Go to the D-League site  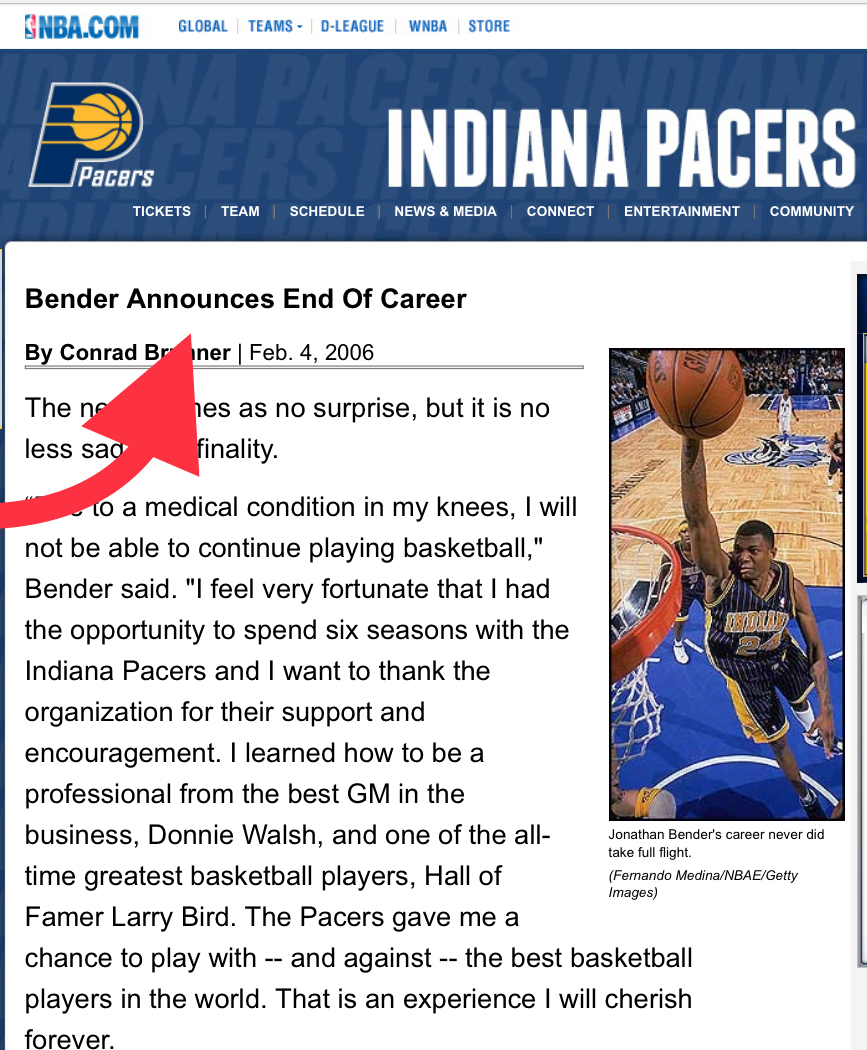click(352, 26)
